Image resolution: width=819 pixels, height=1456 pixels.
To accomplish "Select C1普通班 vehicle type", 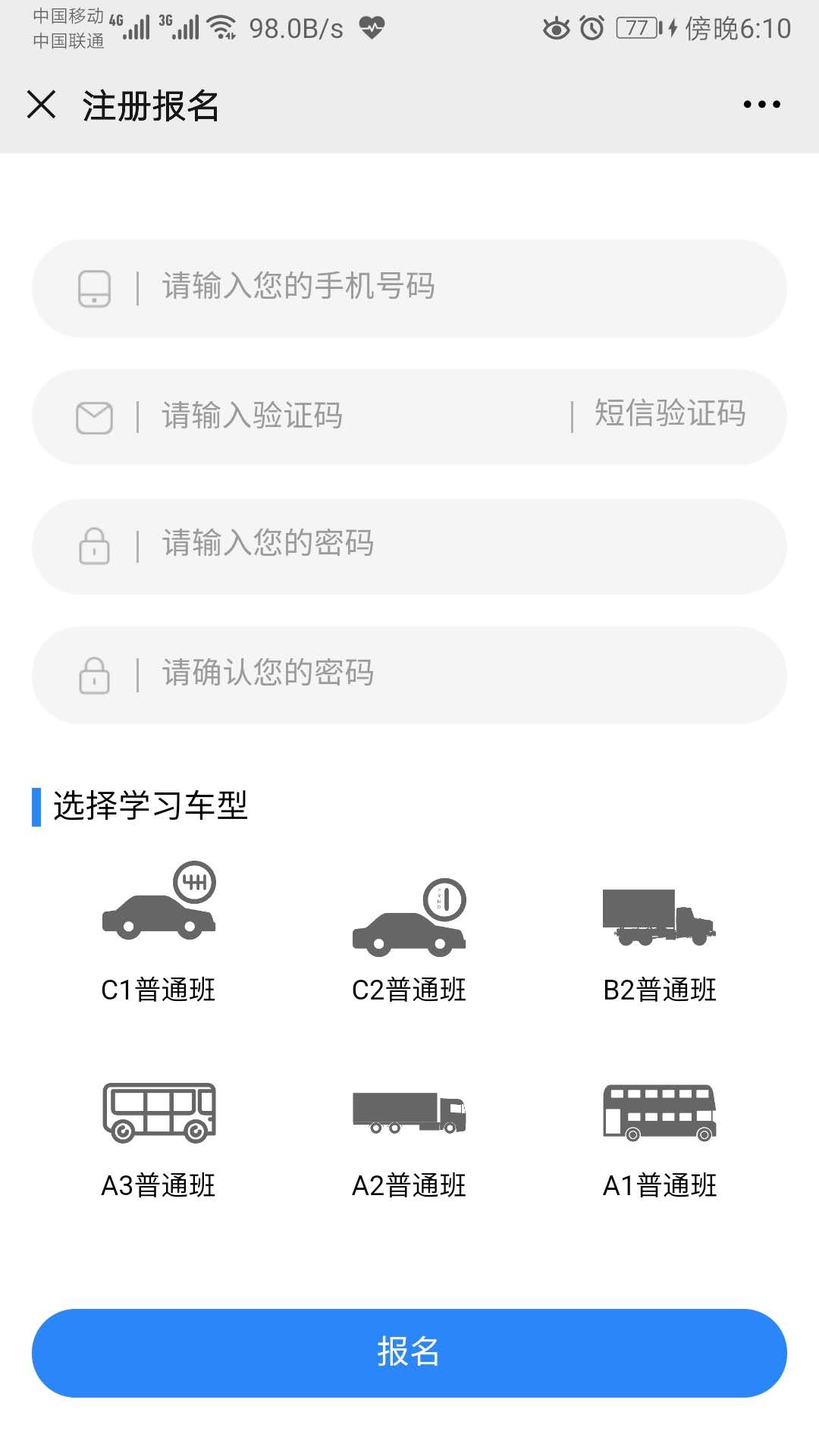I will pos(158,933).
